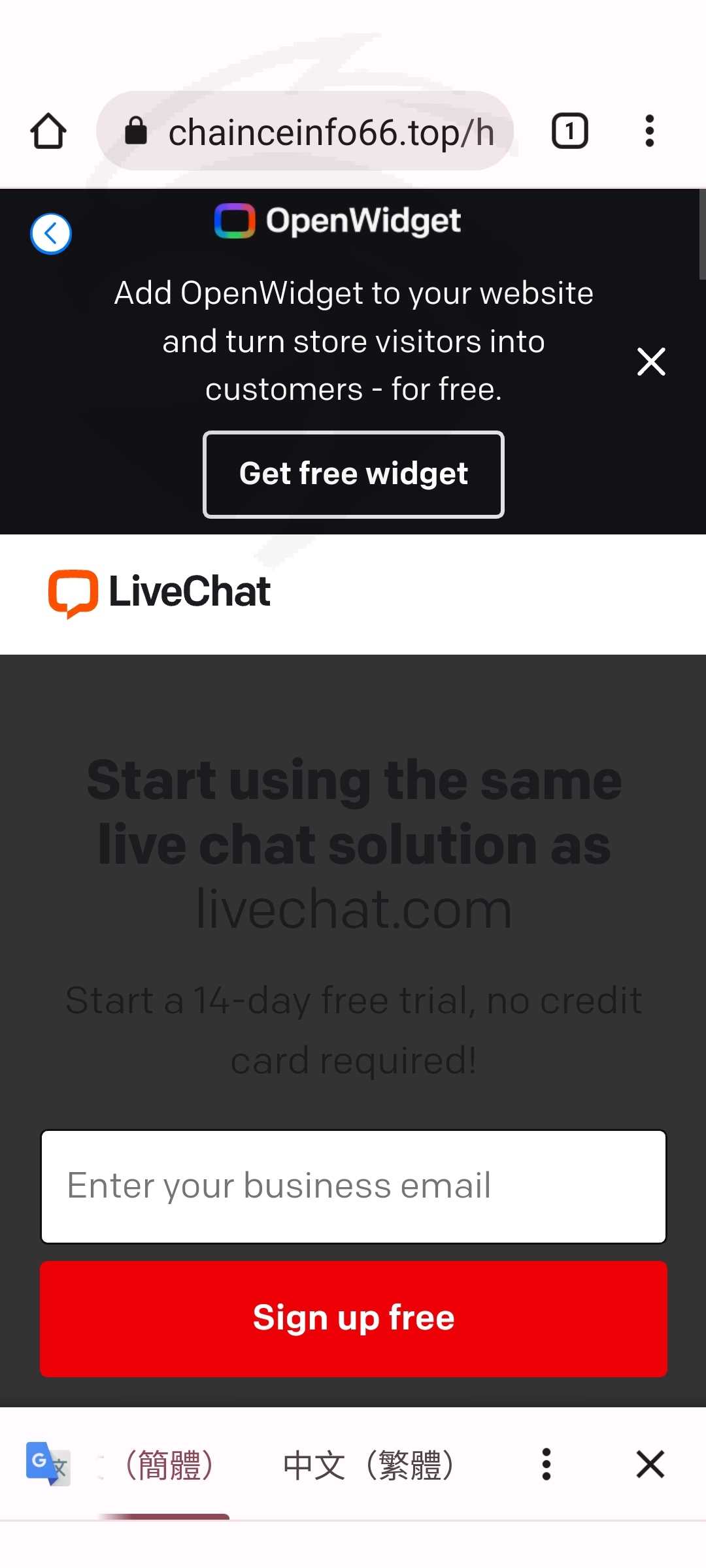The height and width of the screenshot is (1568, 706).
Task: Tap the chainceinfo66.top address bar
Action: [305, 131]
